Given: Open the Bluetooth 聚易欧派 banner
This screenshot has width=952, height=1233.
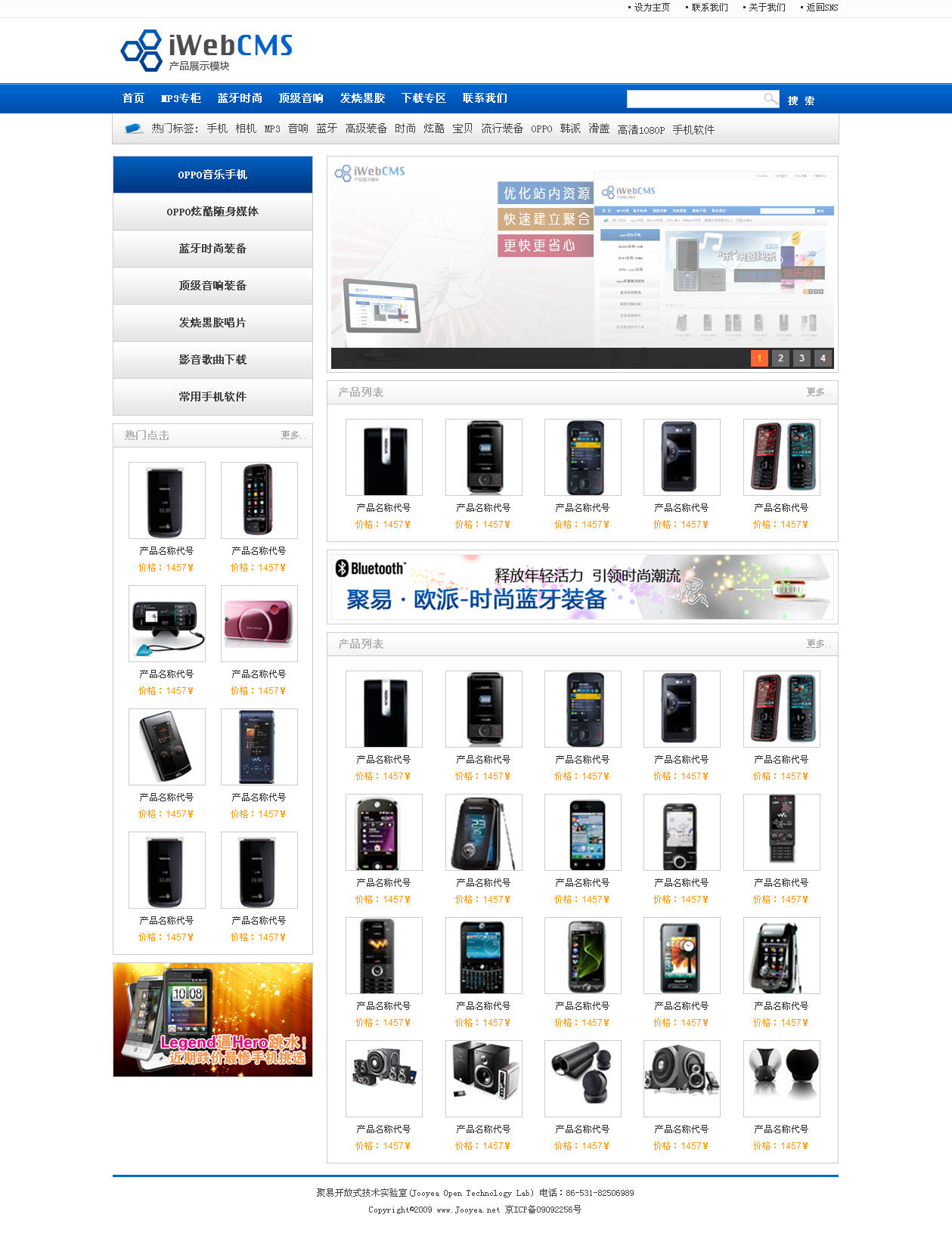Looking at the screenshot, I should [x=582, y=587].
